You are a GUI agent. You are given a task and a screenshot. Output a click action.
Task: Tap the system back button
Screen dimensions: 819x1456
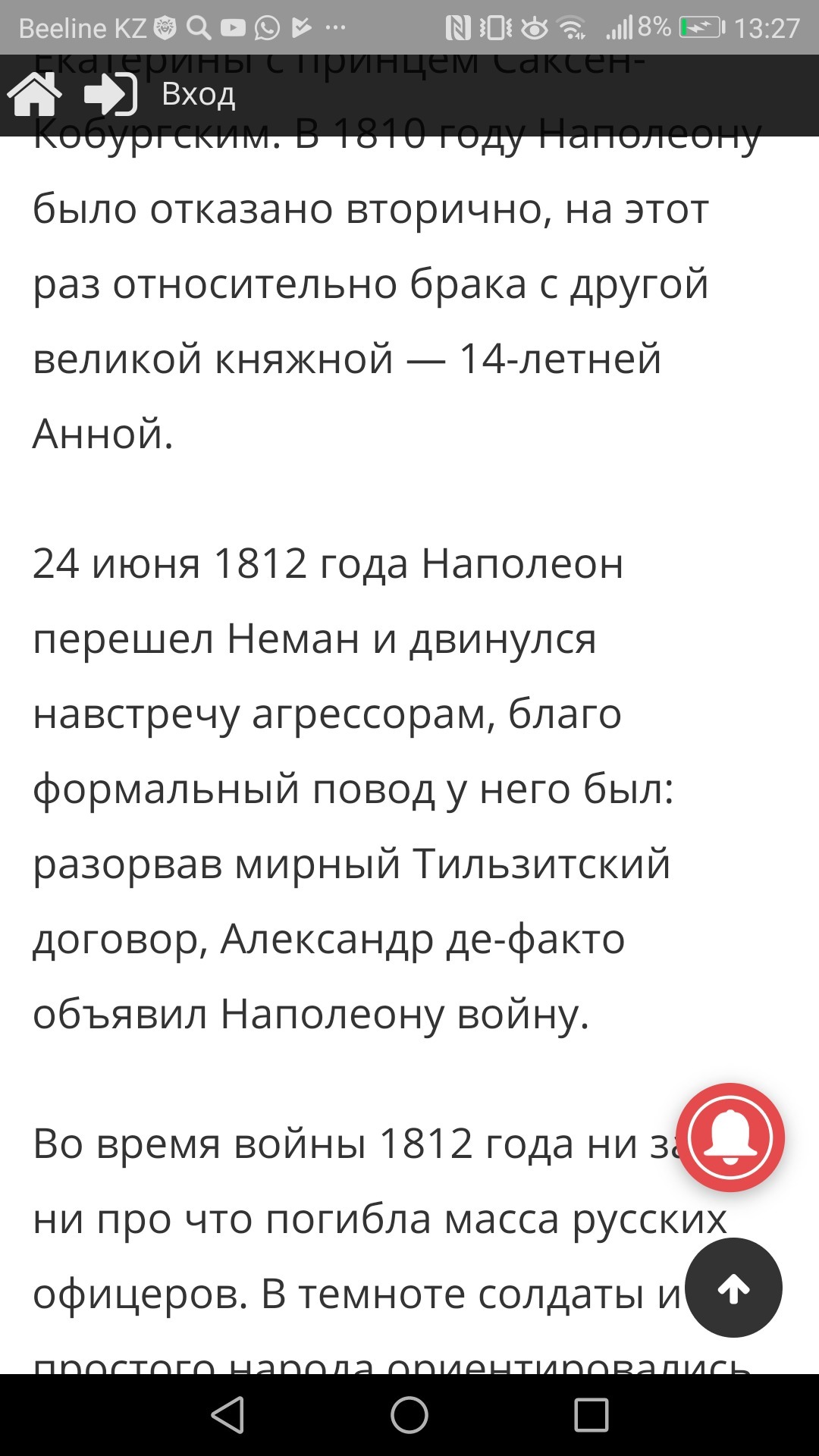click(228, 1415)
